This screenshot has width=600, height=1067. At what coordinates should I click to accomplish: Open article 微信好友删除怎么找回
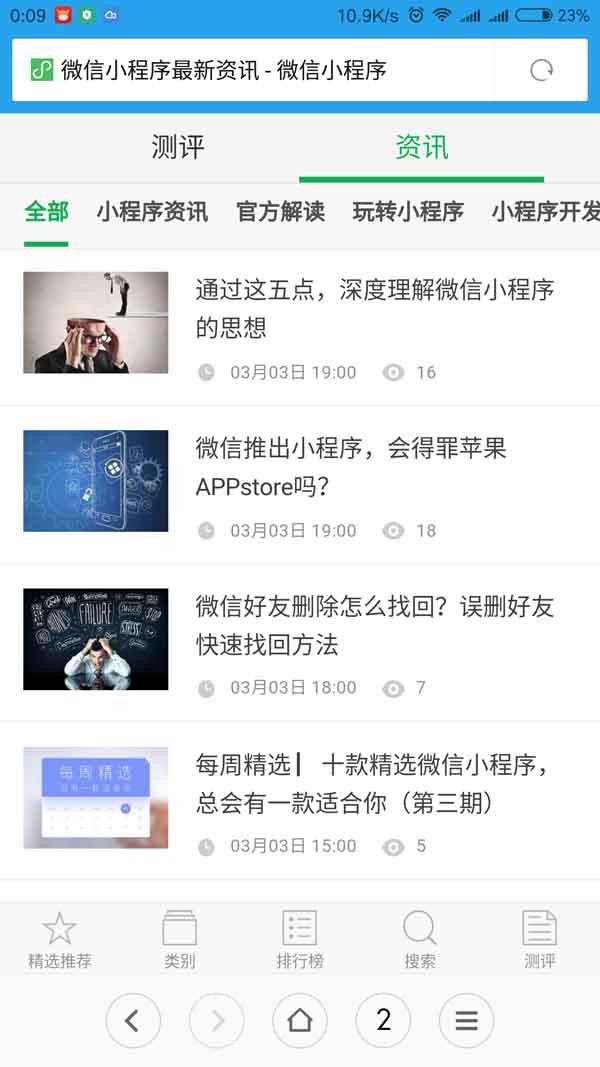pos(375,625)
